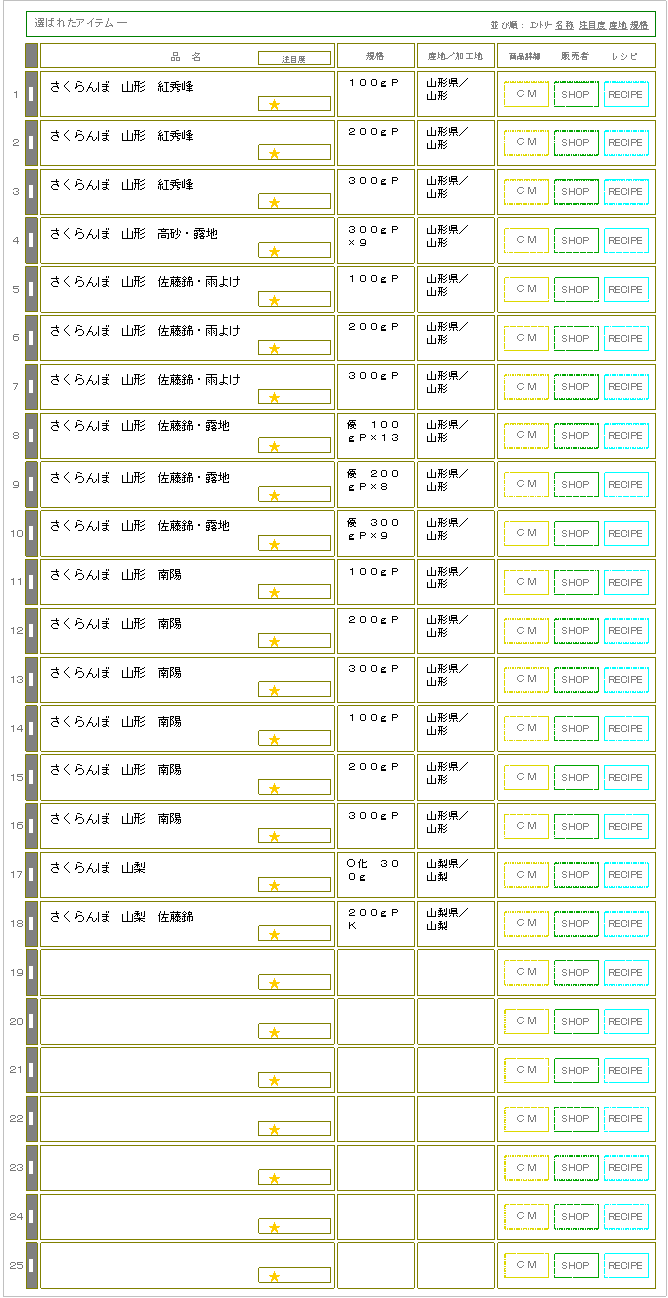View RECIPE for row 7 佐藤錦・雨よけ 300gP
Image resolution: width=668 pixels, height=1298 pixels.
[x=626, y=387]
